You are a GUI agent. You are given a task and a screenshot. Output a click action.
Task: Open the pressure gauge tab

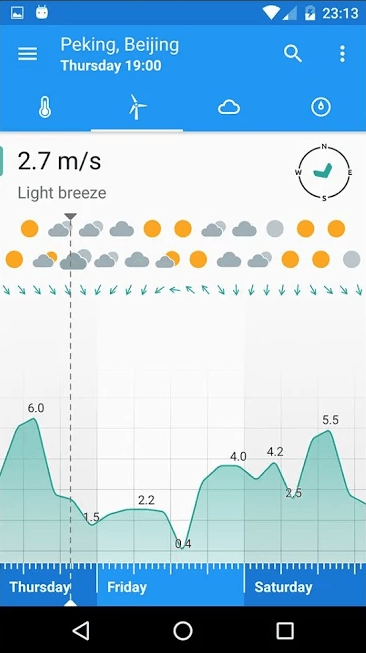(321, 107)
